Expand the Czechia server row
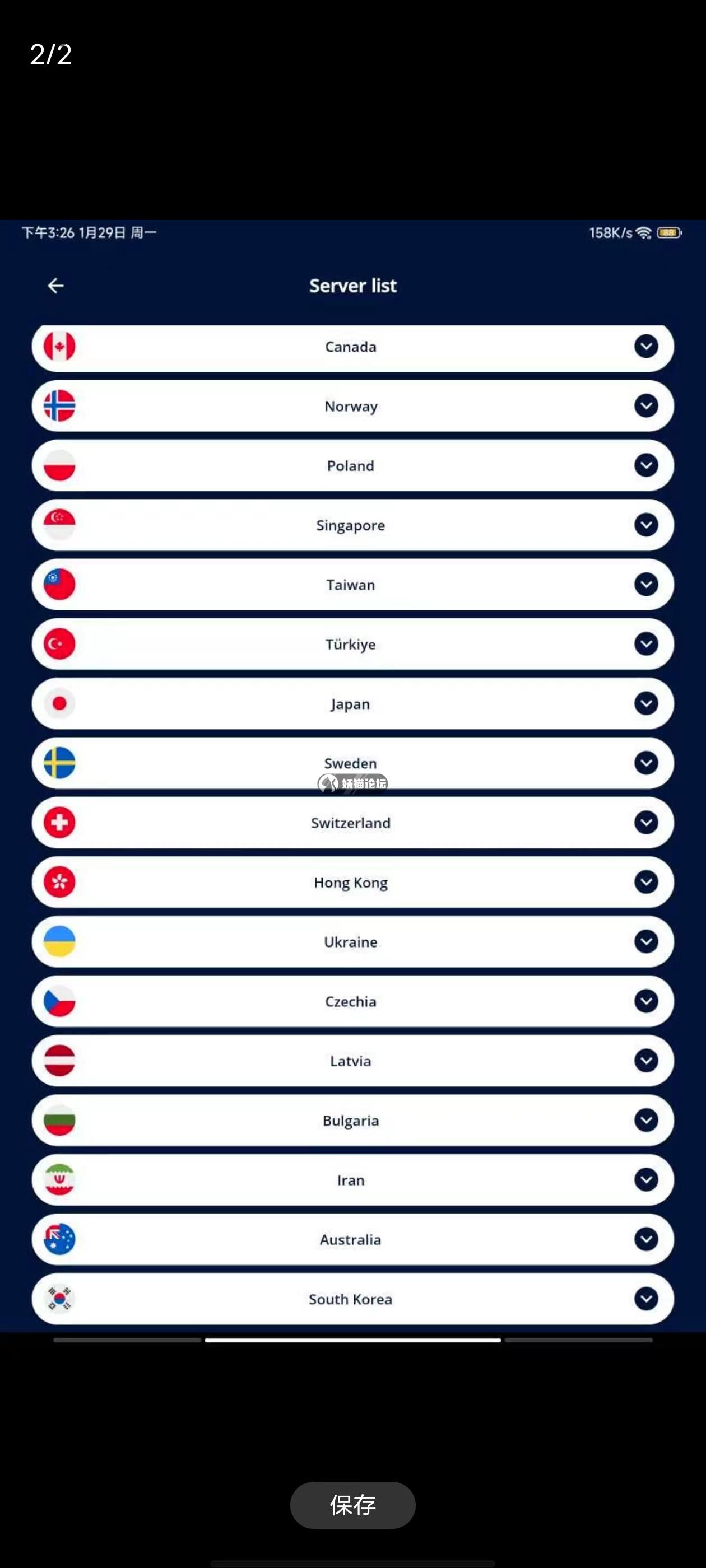The width and height of the screenshot is (706, 1568). click(645, 1001)
